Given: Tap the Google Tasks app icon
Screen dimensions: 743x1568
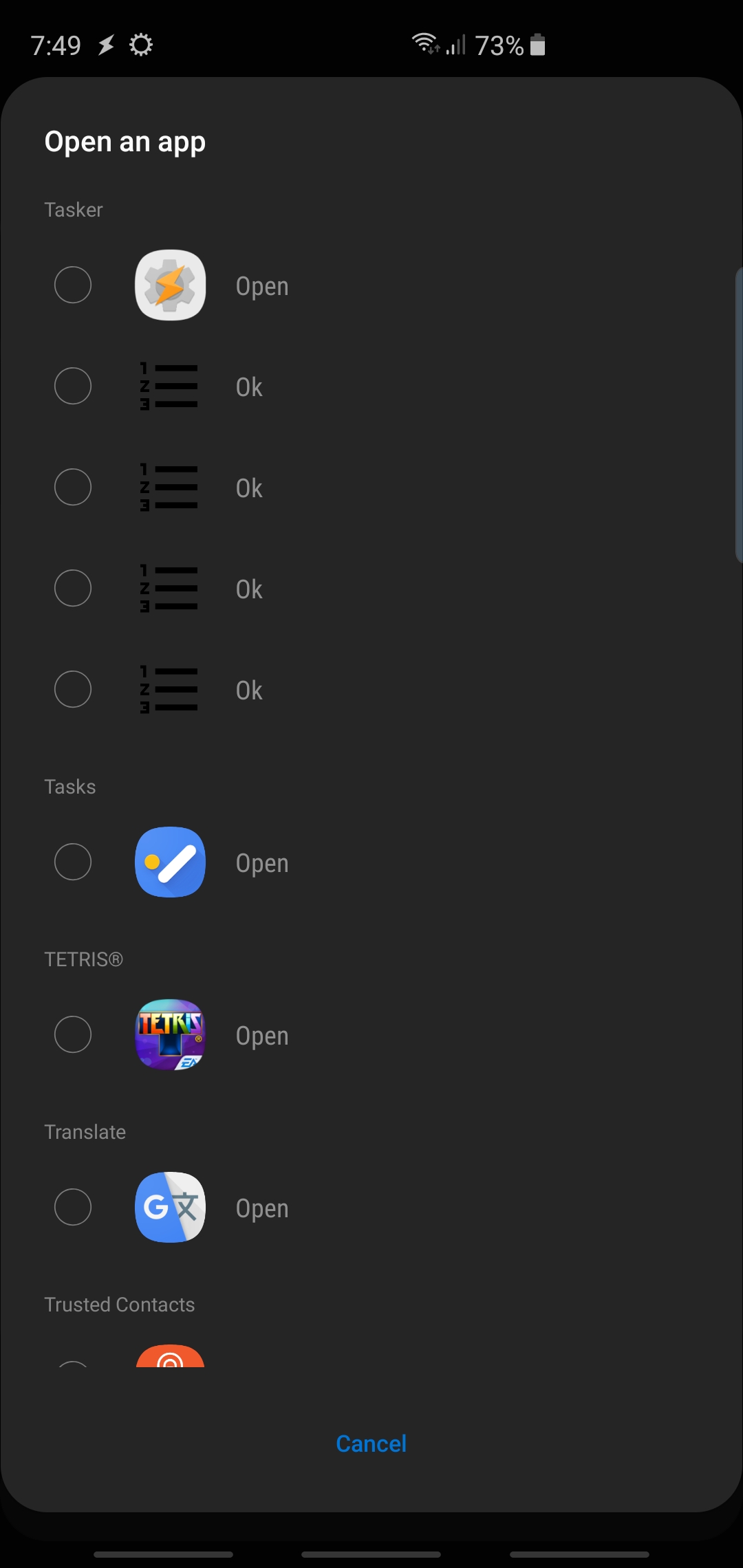Looking at the screenshot, I should [170, 862].
